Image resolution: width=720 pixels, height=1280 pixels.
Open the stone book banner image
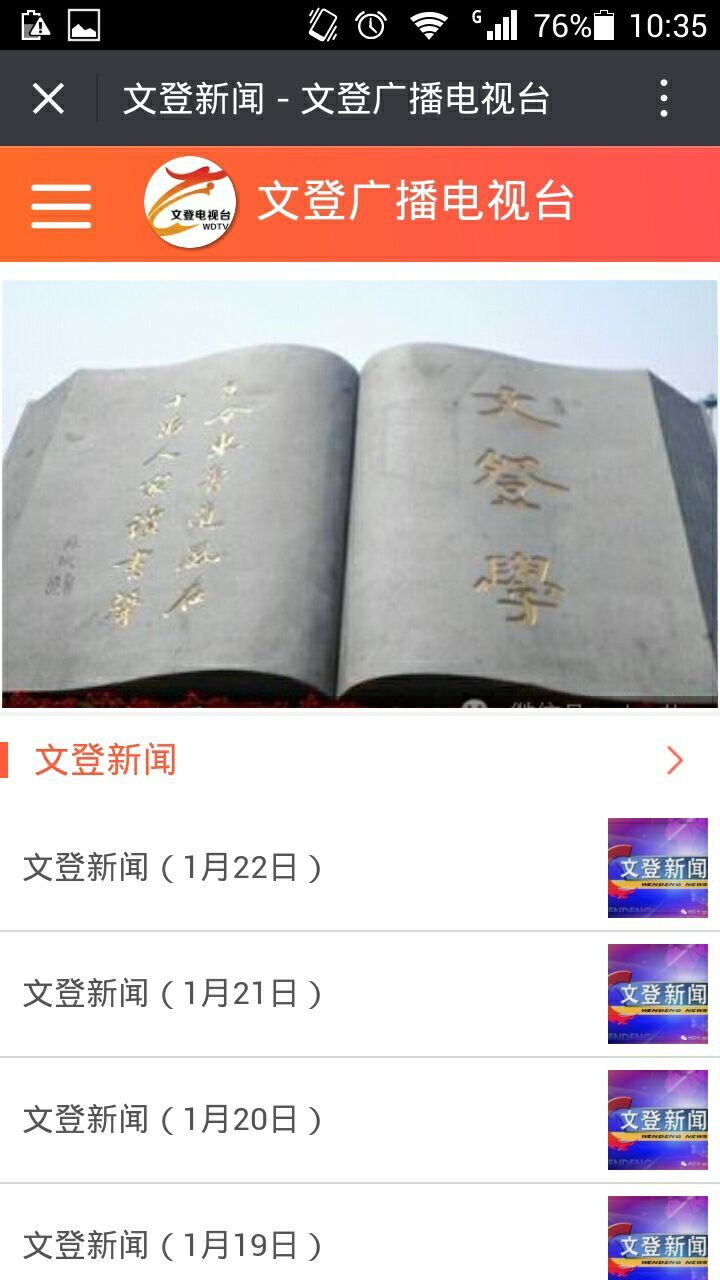(x=360, y=494)
